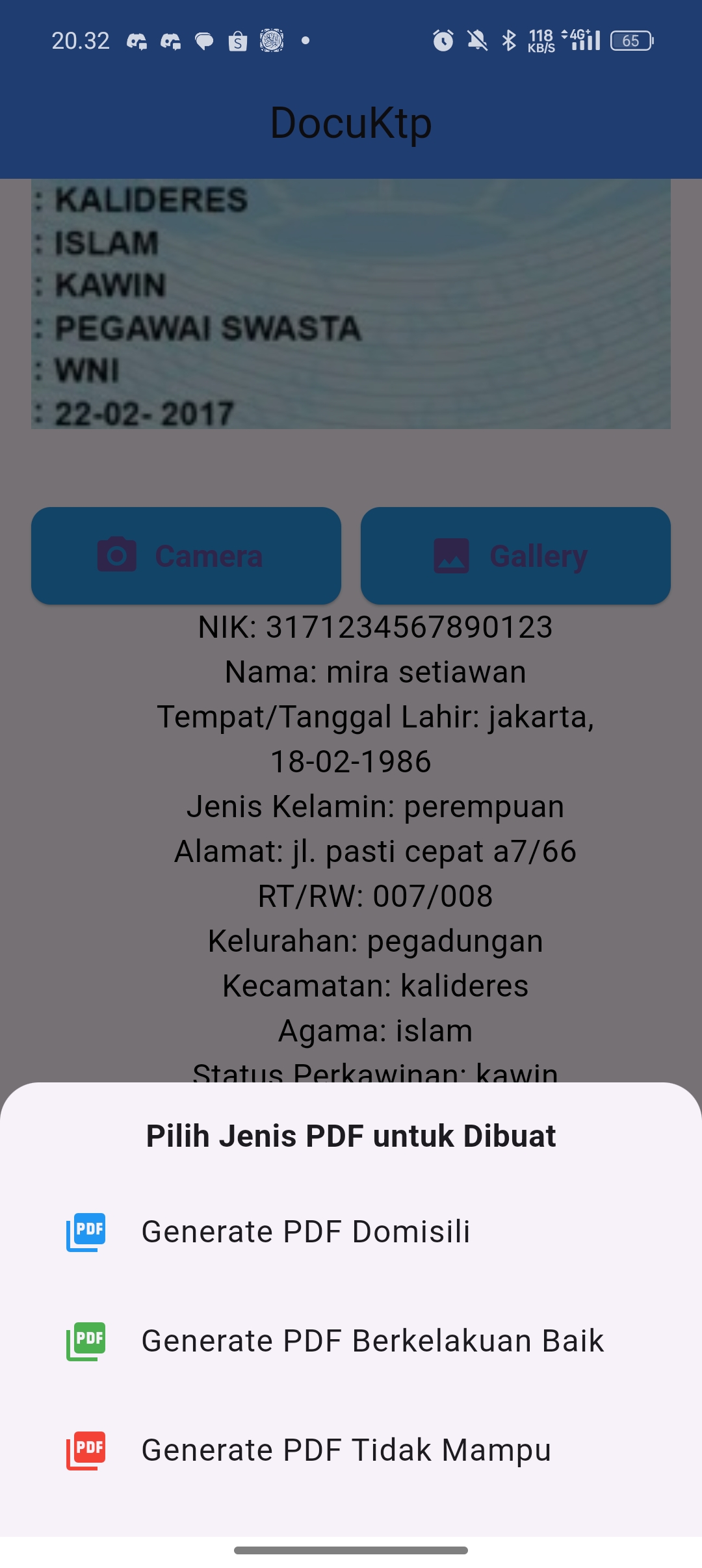This screenshot has height=1568, width=702.
Task: Select Generate PDF Domisili option
Action: [x=351, y=1232]
